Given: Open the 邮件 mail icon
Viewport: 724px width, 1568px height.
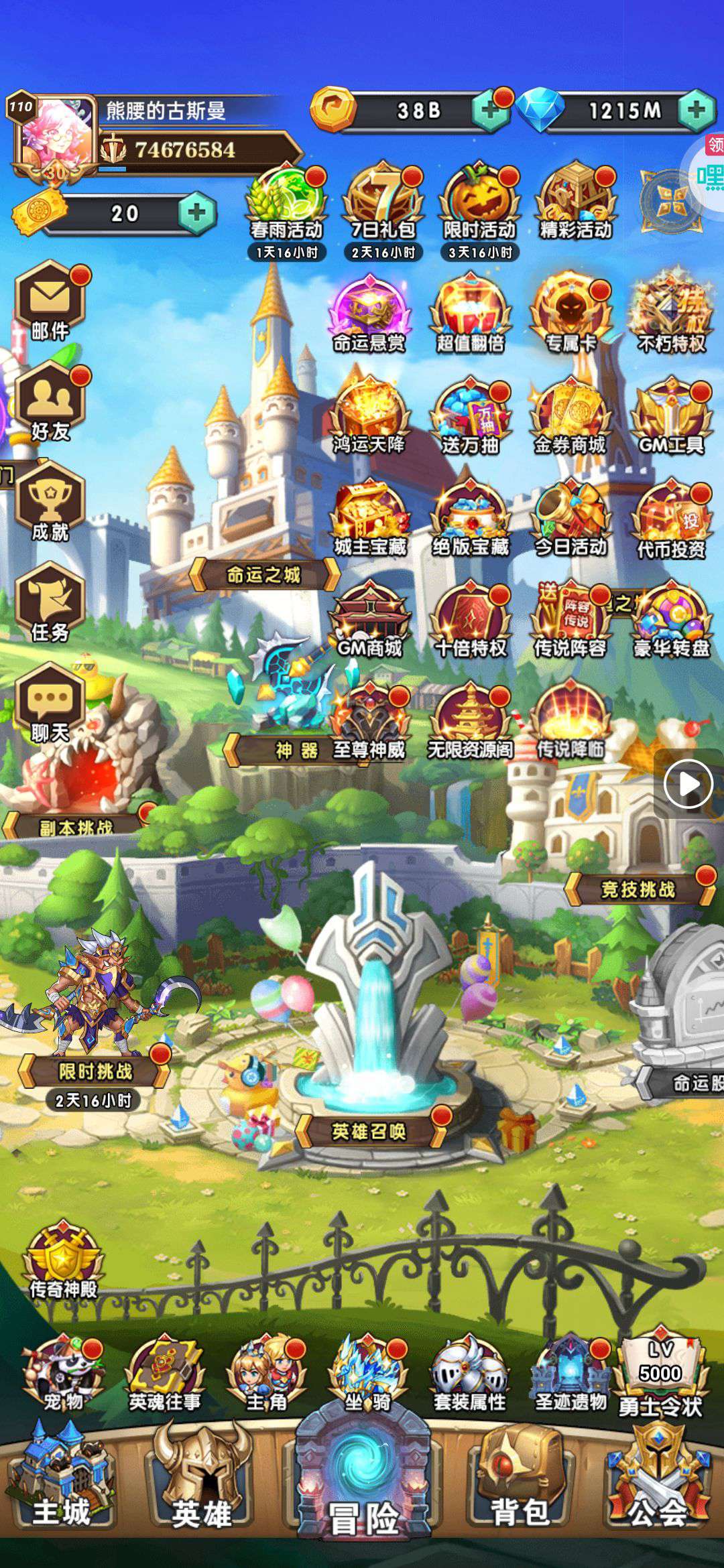Looking at the screenshot, I should (50, 302).
